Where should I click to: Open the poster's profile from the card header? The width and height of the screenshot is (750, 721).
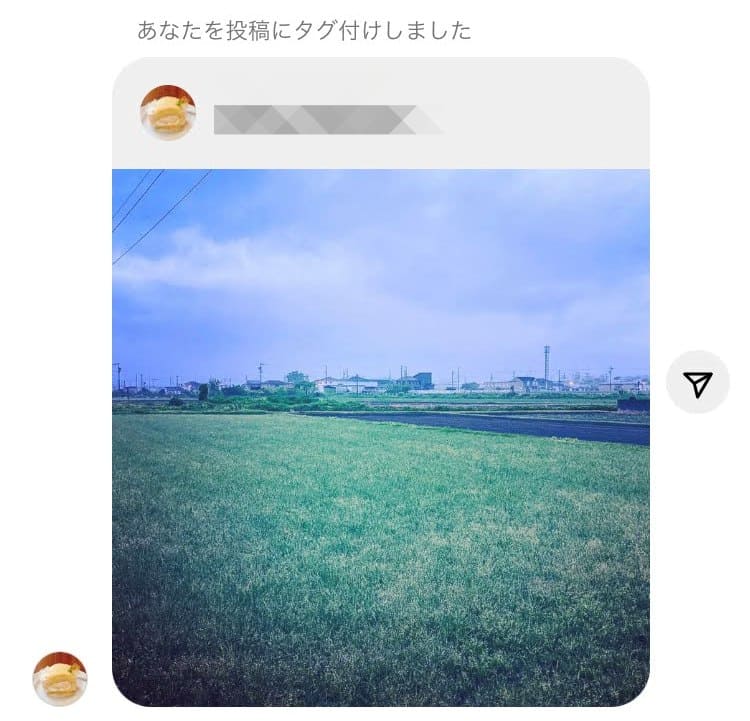(168, 113)
